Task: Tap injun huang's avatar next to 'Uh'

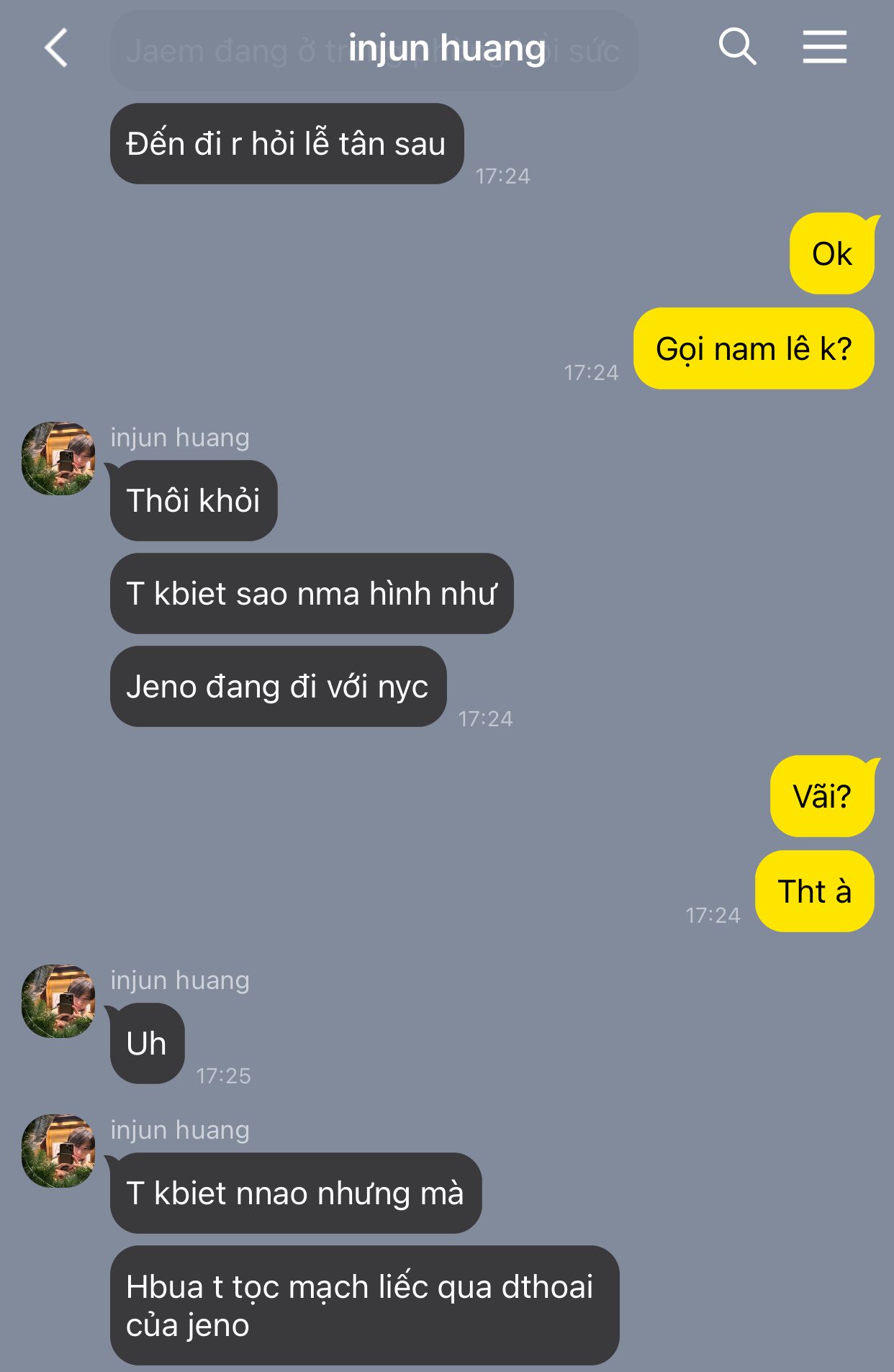Action: pyautogui.click(x=58, y=1001)
